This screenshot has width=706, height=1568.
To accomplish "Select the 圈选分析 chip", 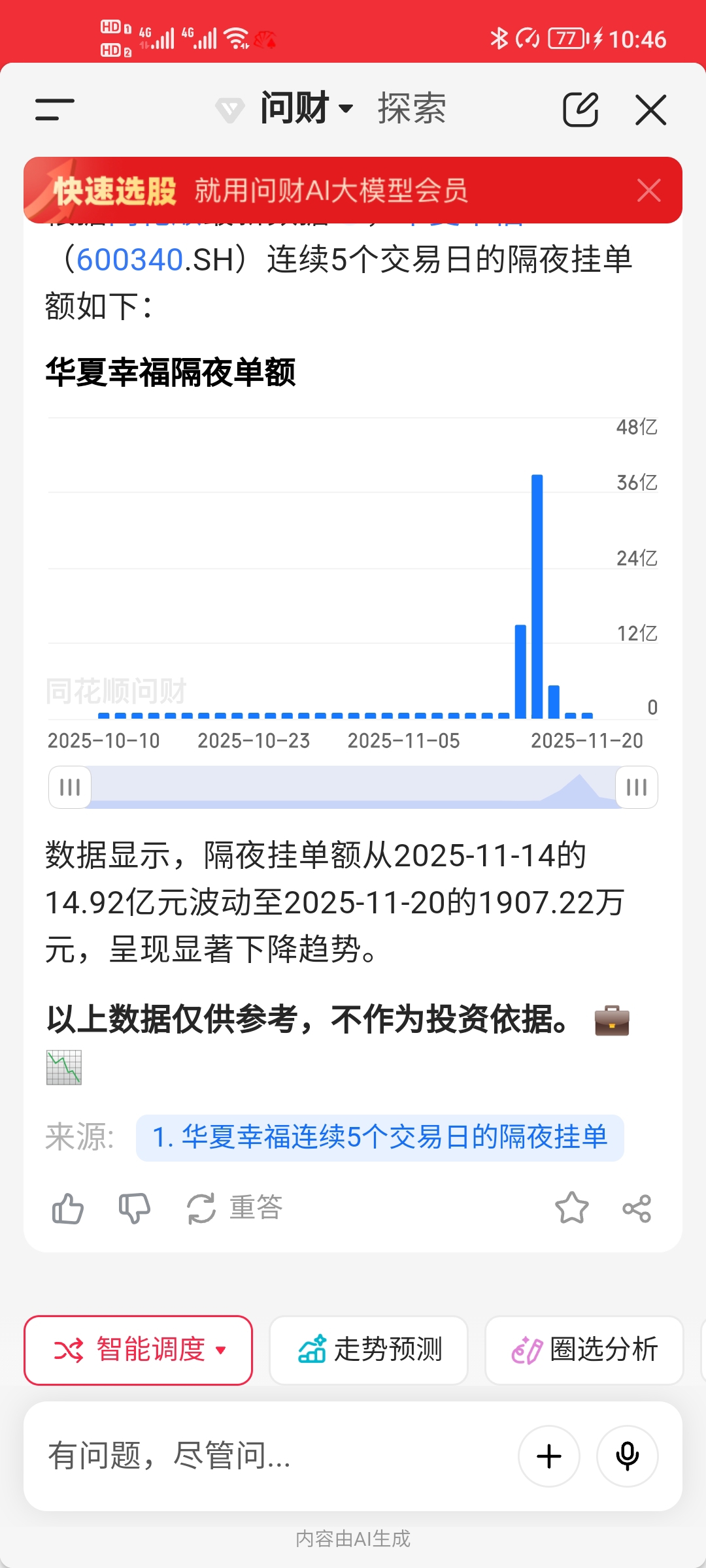I will [584, 1350].
